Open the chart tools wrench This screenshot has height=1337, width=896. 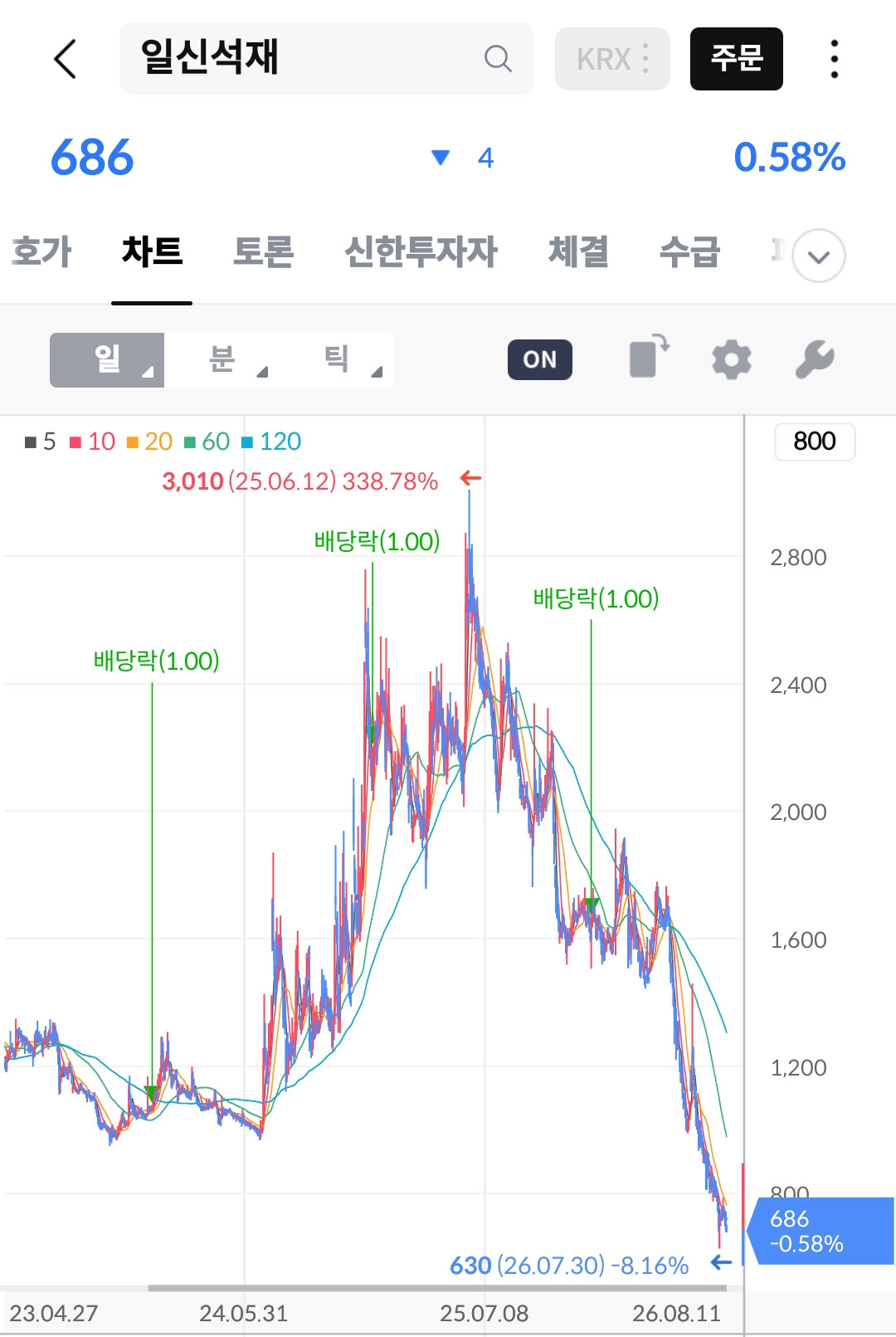click(x=815, y=359)
